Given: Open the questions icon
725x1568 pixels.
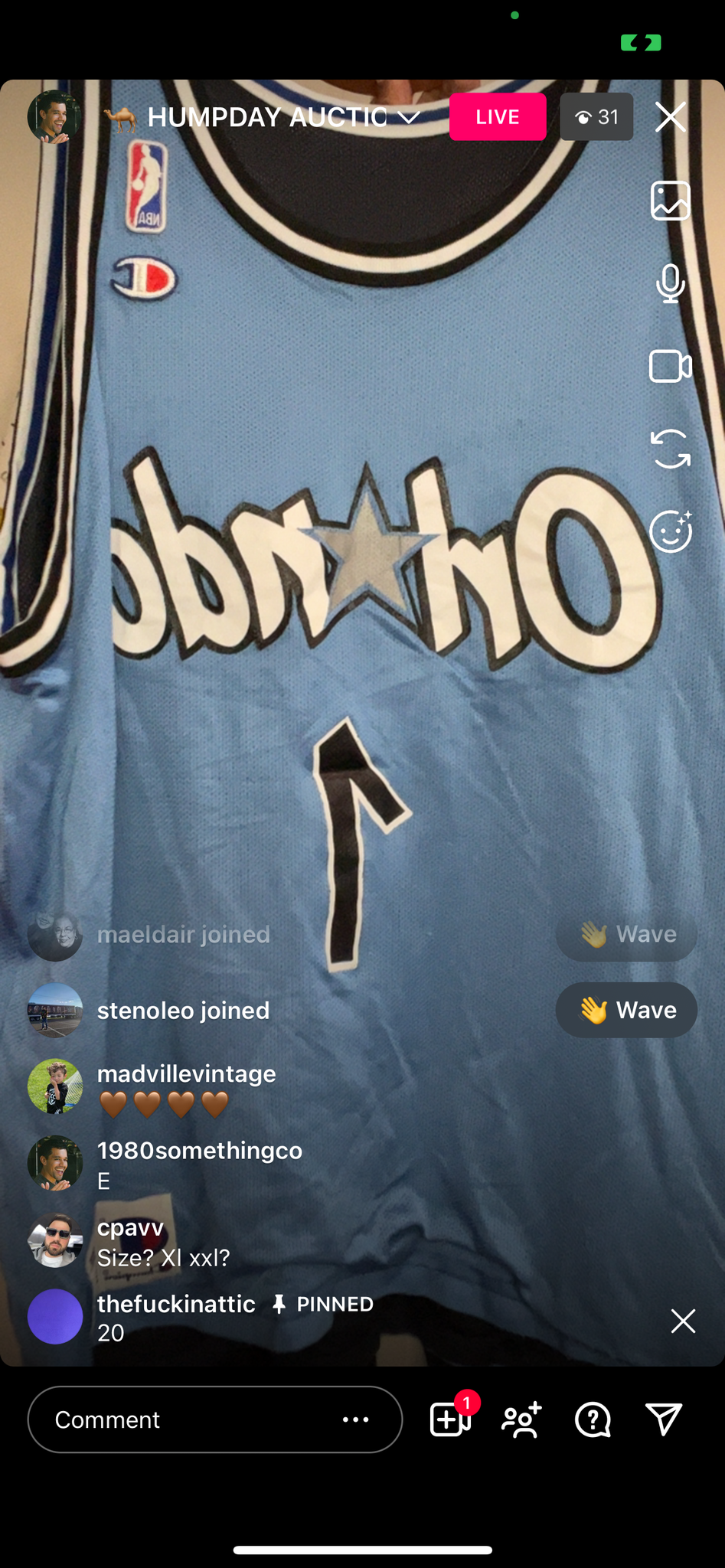Looking at the screenshot, I should coord(593,1419).
